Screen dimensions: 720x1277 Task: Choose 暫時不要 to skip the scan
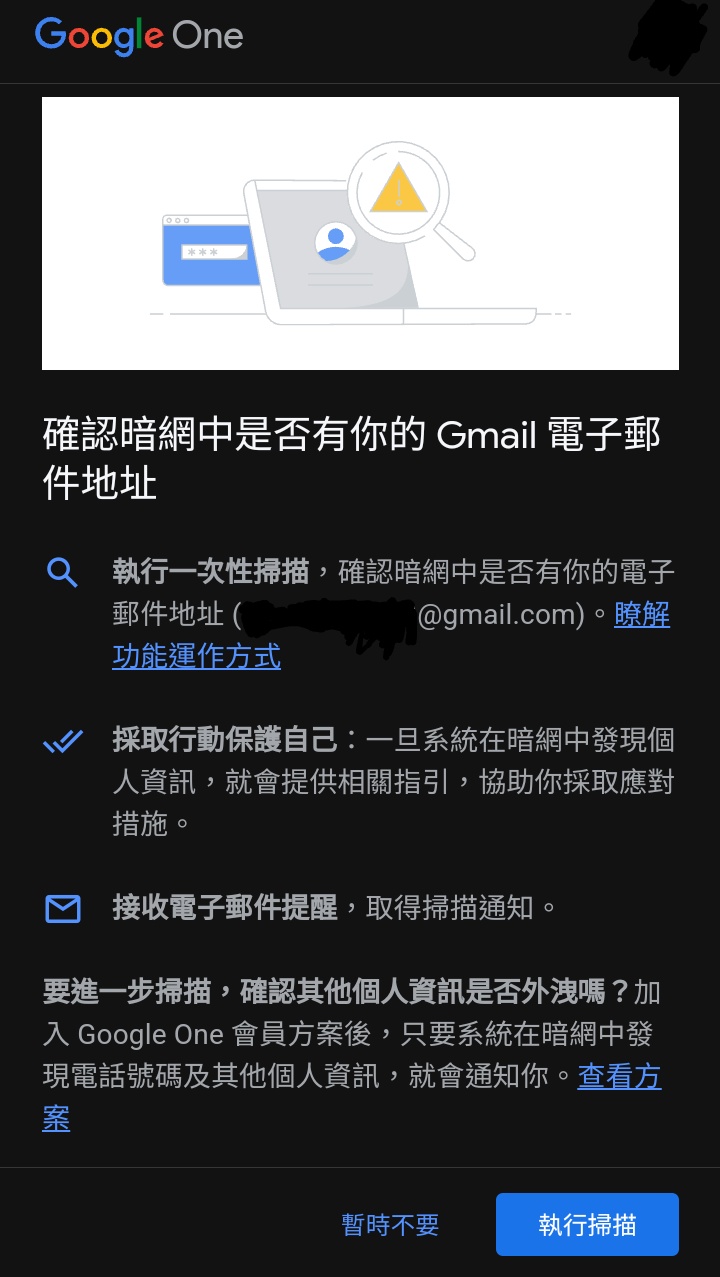pos(390,1224)
